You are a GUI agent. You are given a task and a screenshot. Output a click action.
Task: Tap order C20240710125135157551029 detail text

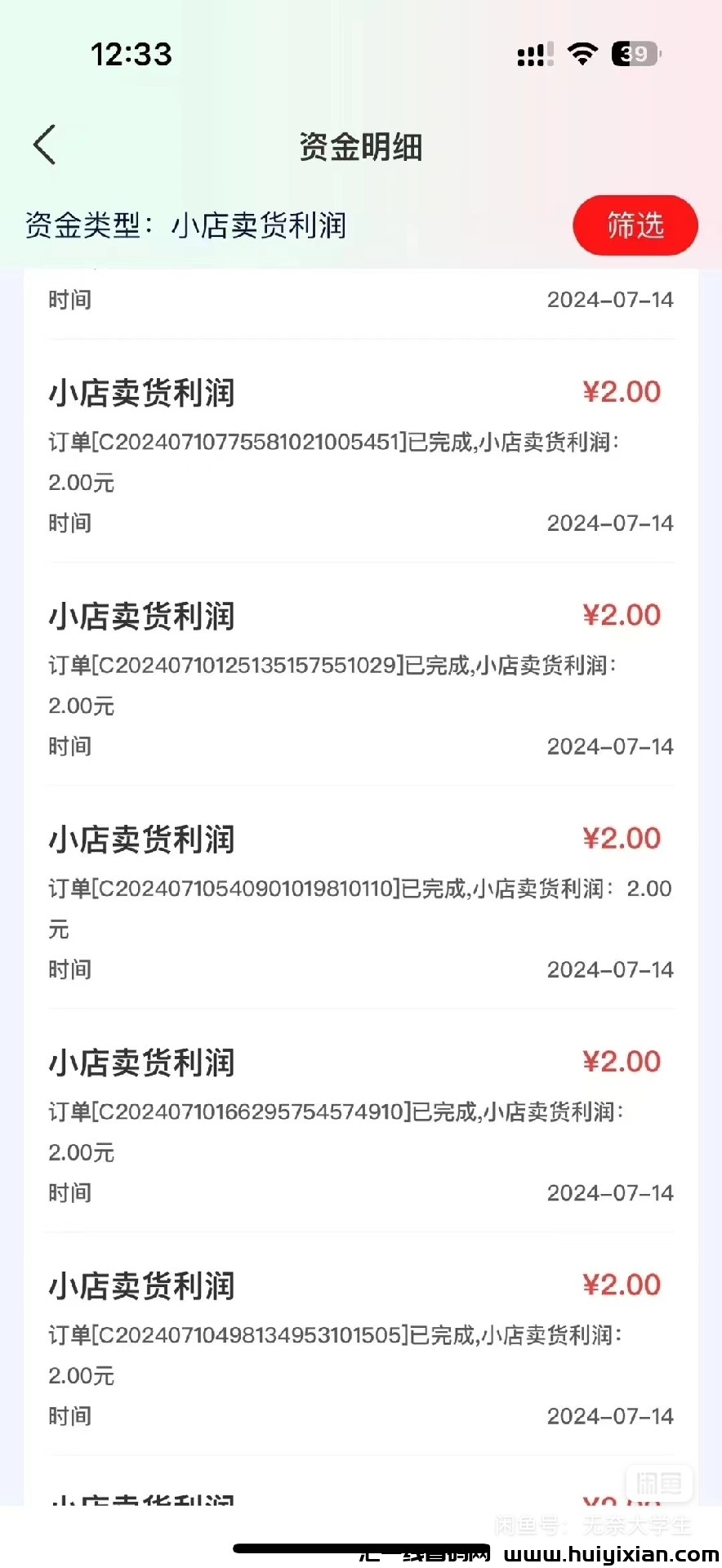336,665
